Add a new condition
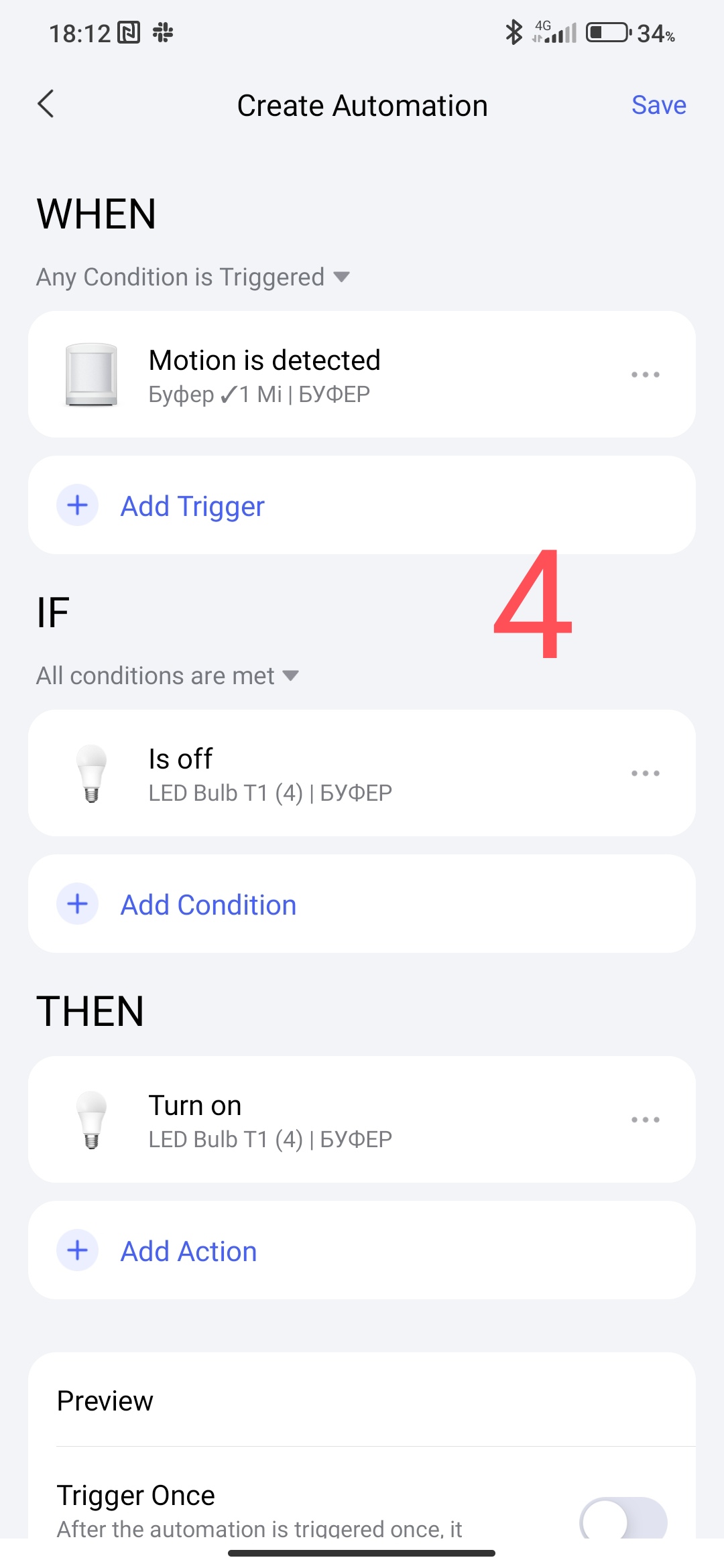This screenshot has width=724, height=1568. pos(208,905)
